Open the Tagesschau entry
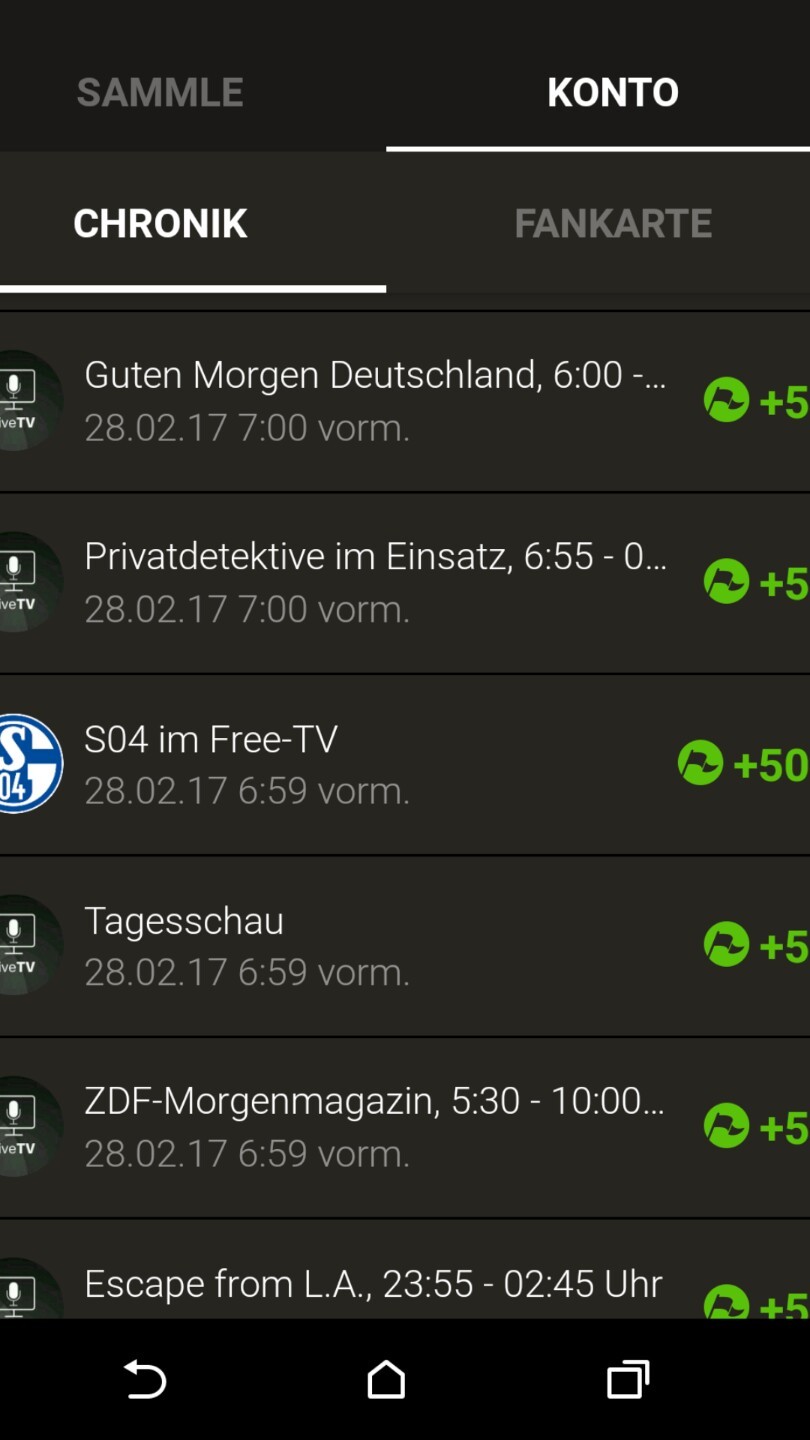This screenshot has width=810, height=1440. tap(375, 945)
